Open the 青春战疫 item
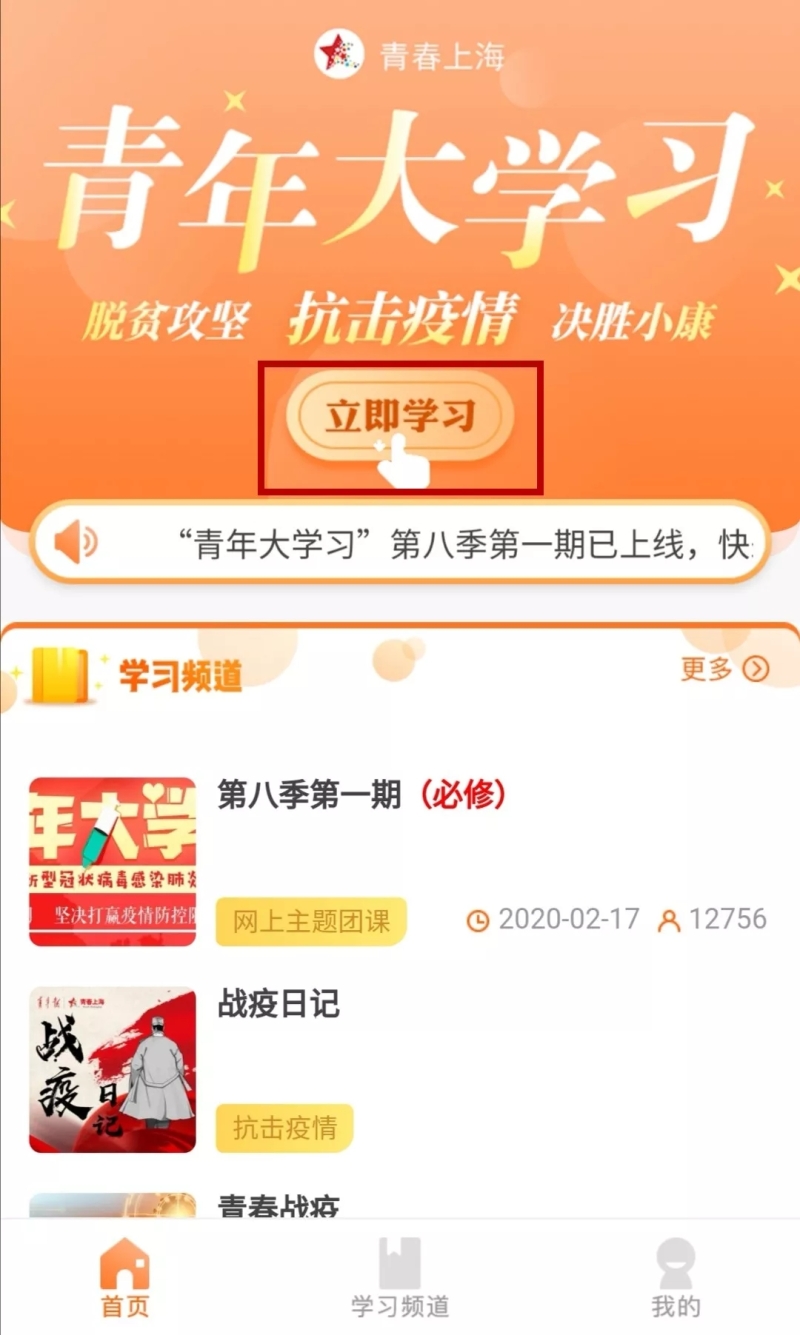The image size is (800, 1335). click(279, 1205)
